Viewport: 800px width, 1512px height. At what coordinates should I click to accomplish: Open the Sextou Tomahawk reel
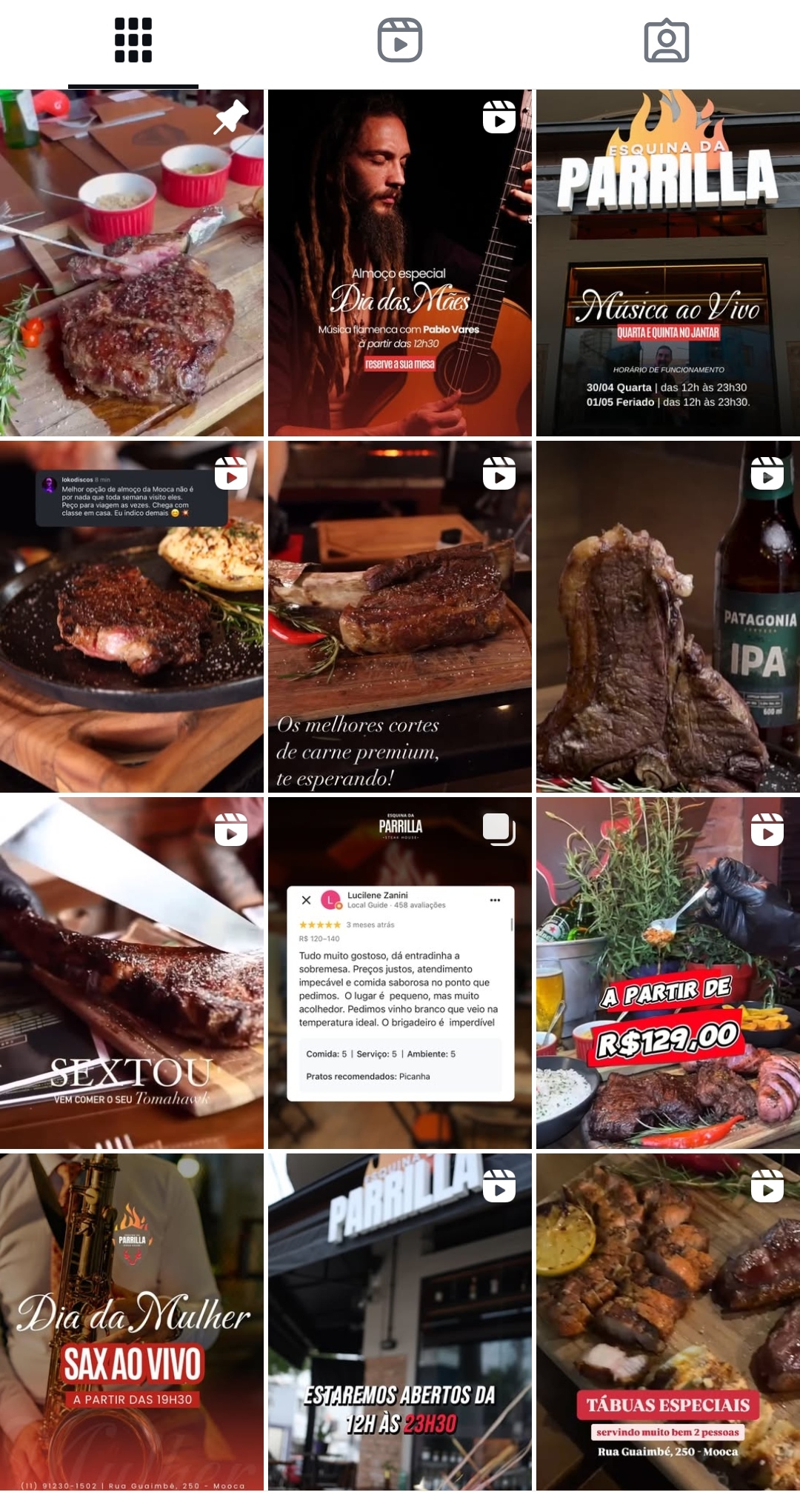click(x=132, y=972)
